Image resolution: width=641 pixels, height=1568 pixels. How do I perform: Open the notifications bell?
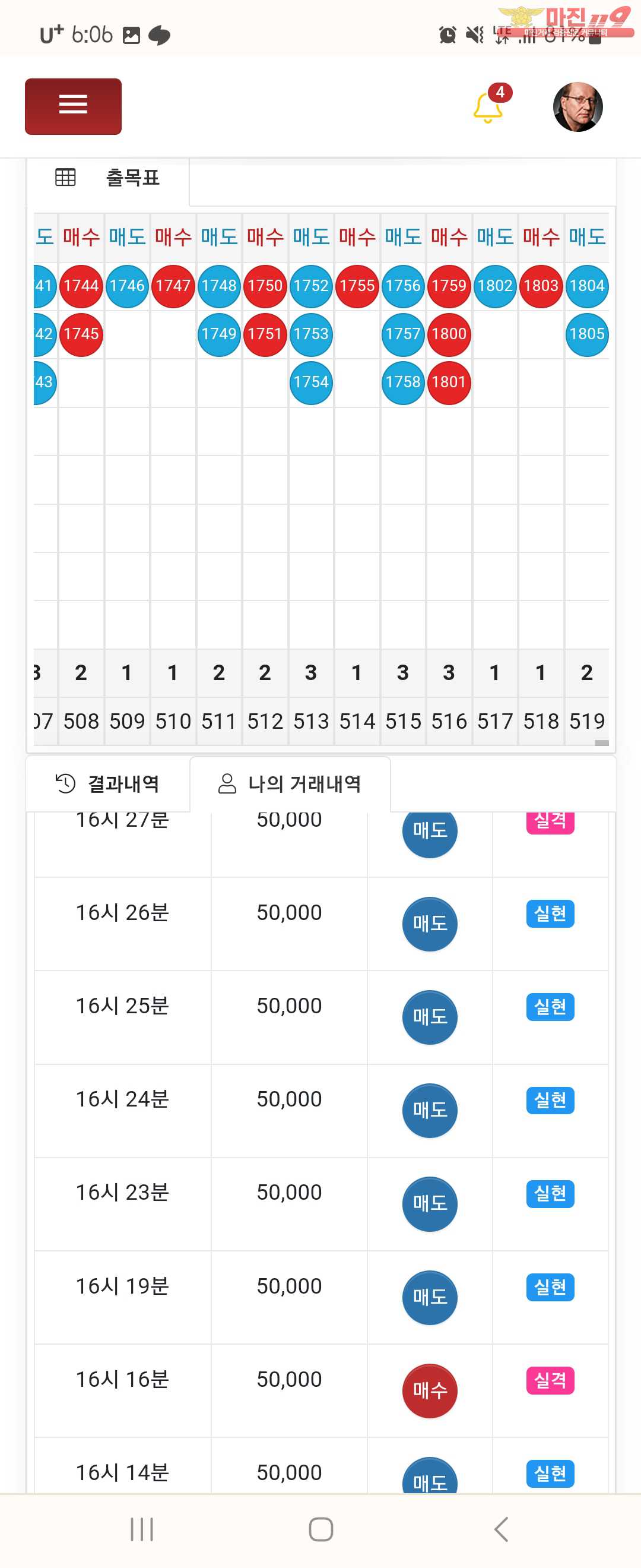click(488, 108)
